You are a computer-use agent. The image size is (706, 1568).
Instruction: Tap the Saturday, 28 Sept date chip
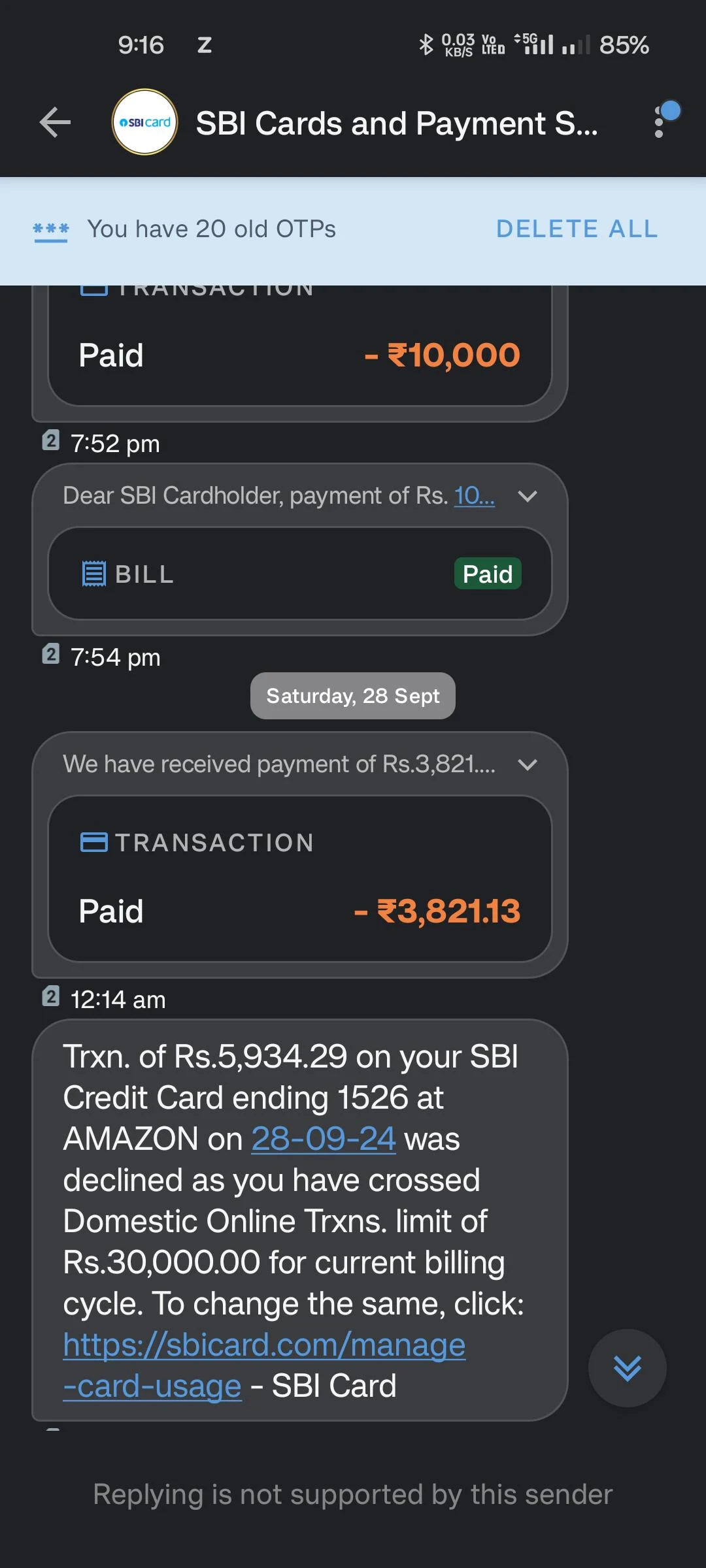point(352,695)
